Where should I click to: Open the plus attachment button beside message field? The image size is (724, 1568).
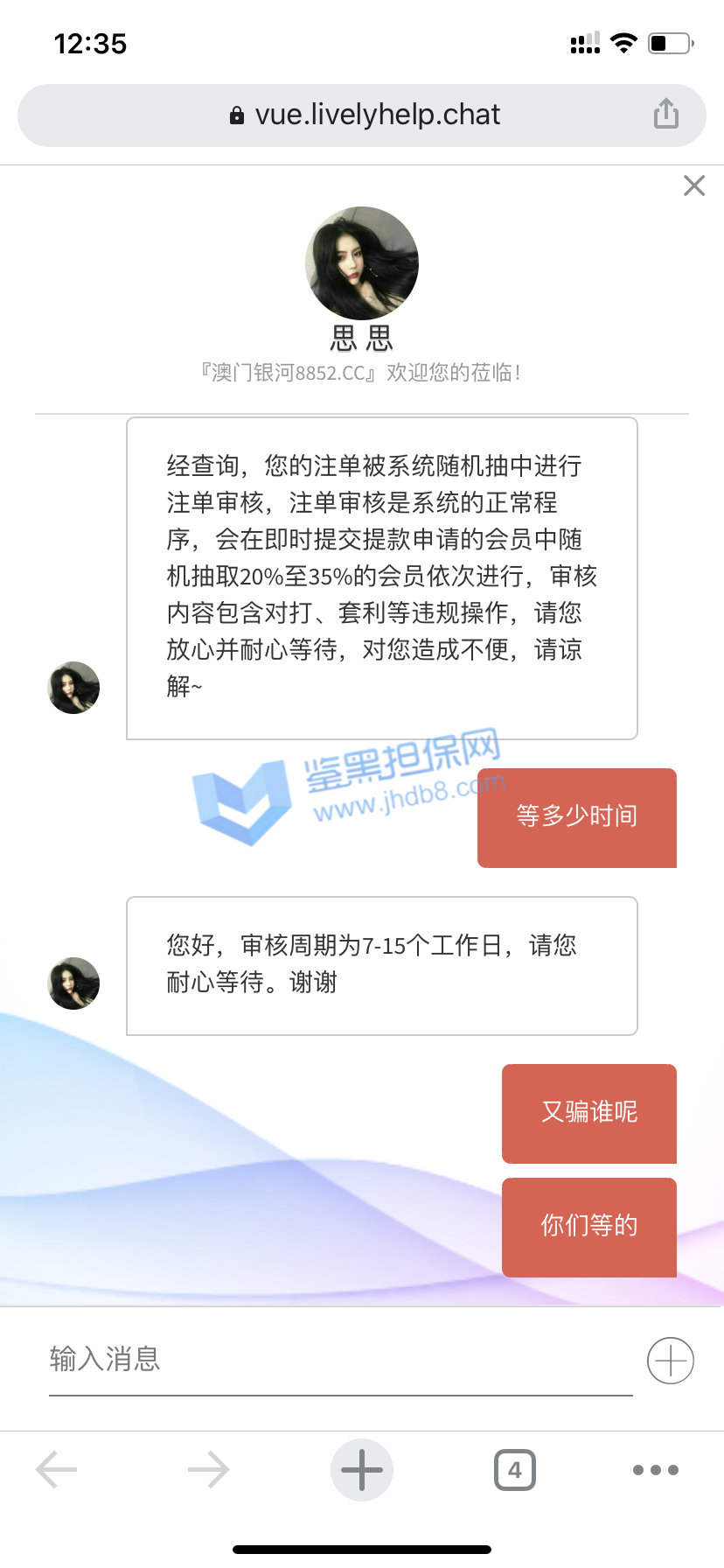(x=671, y=1361)
